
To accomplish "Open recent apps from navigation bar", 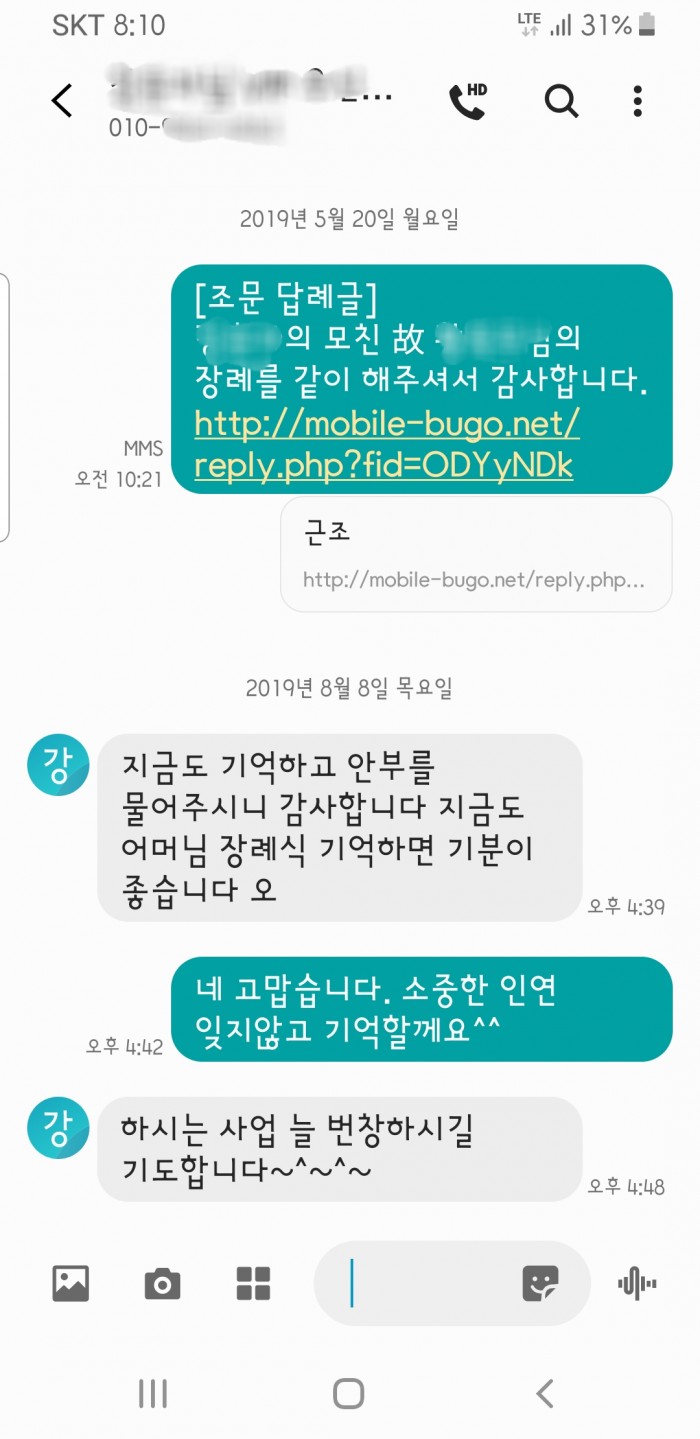I will pyautogui.click(x=152, y=1393).
